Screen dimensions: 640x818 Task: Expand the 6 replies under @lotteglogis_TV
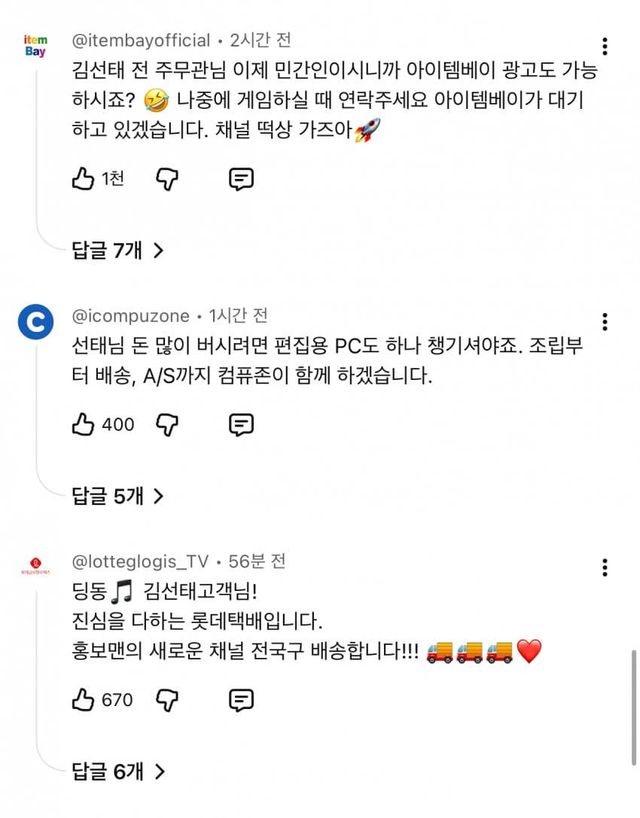[x=117, y=771]
